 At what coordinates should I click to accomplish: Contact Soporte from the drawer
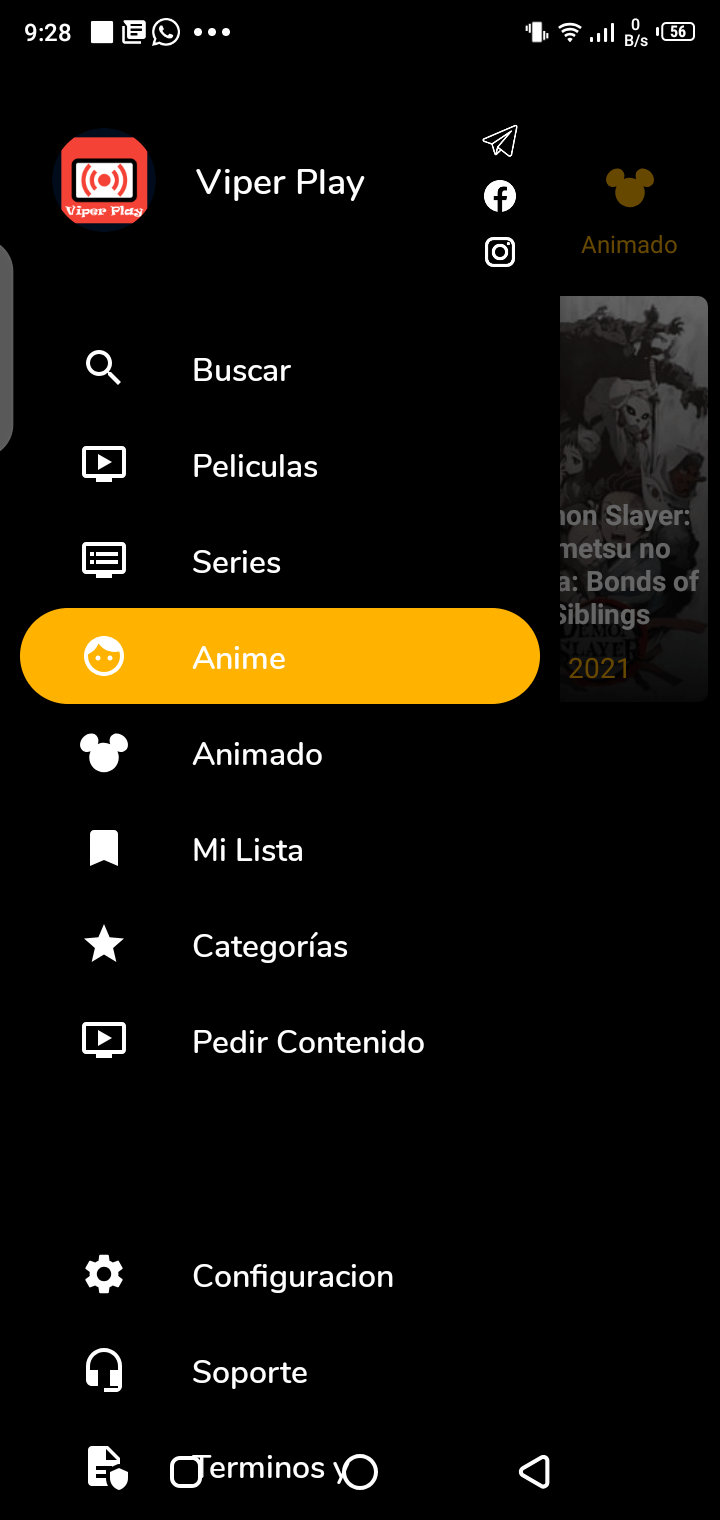(249, 1372)
